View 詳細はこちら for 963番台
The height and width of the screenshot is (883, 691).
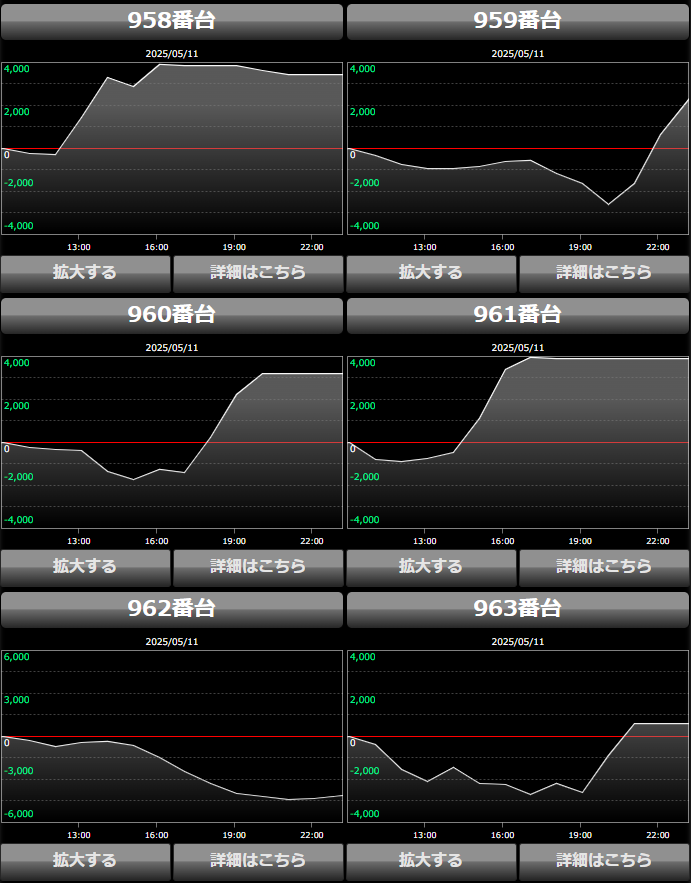coord(604,860)
